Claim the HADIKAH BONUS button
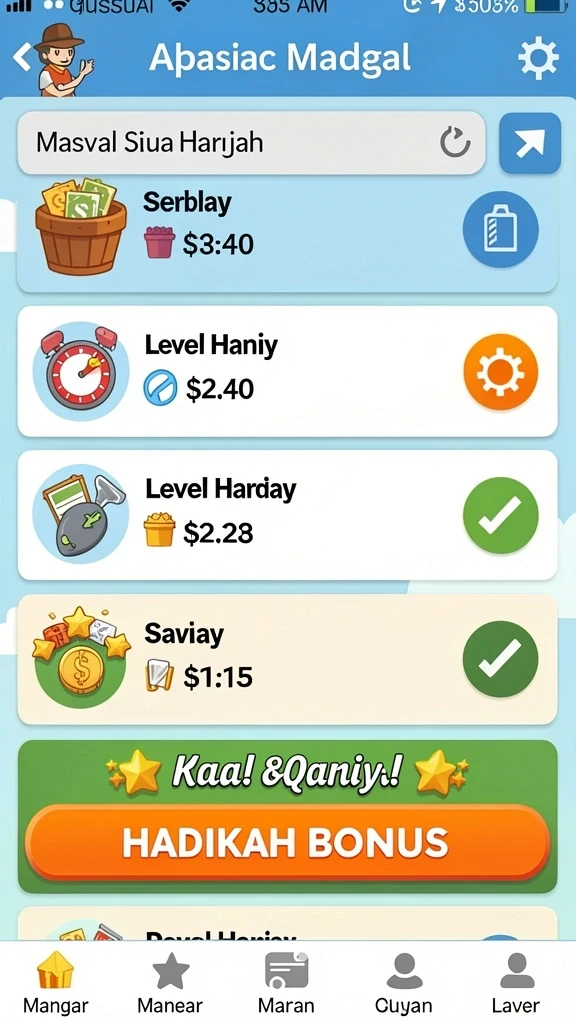 [x=287, y=842]
